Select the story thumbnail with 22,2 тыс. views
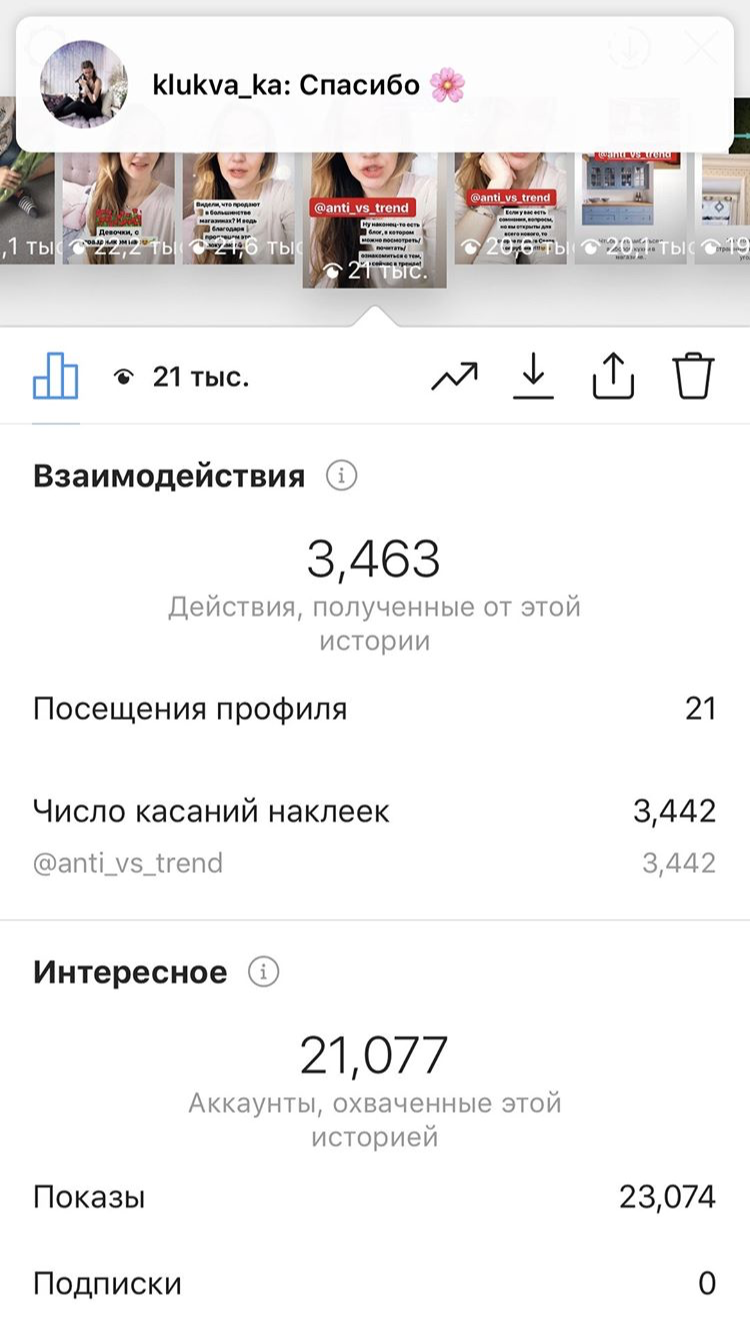The width and height of the screenshot is (750, 1334). [119, 208]
